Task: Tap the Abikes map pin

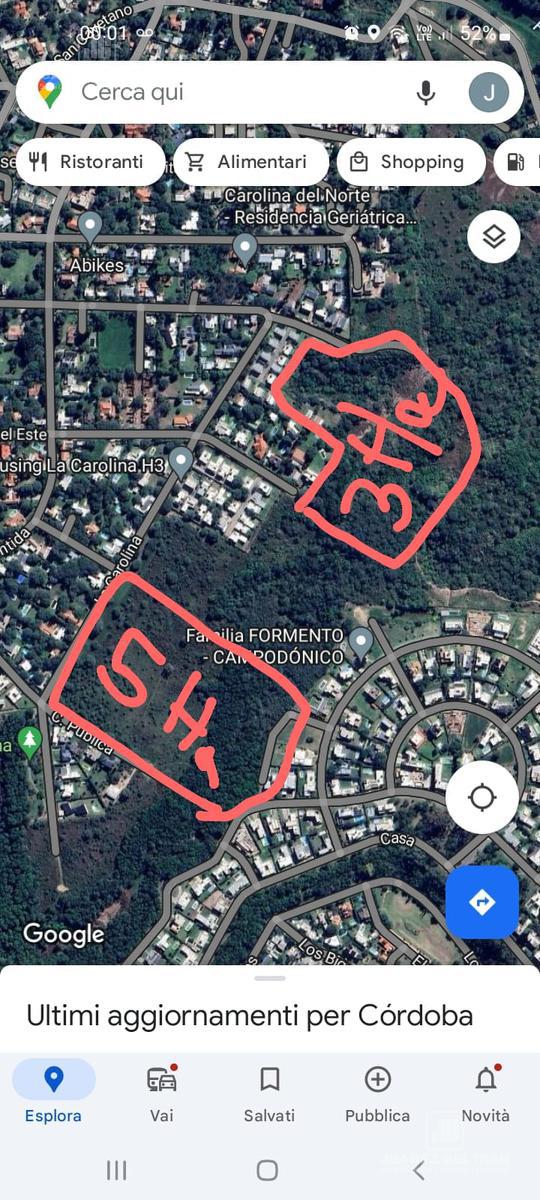Action: (x=90, y=228)
